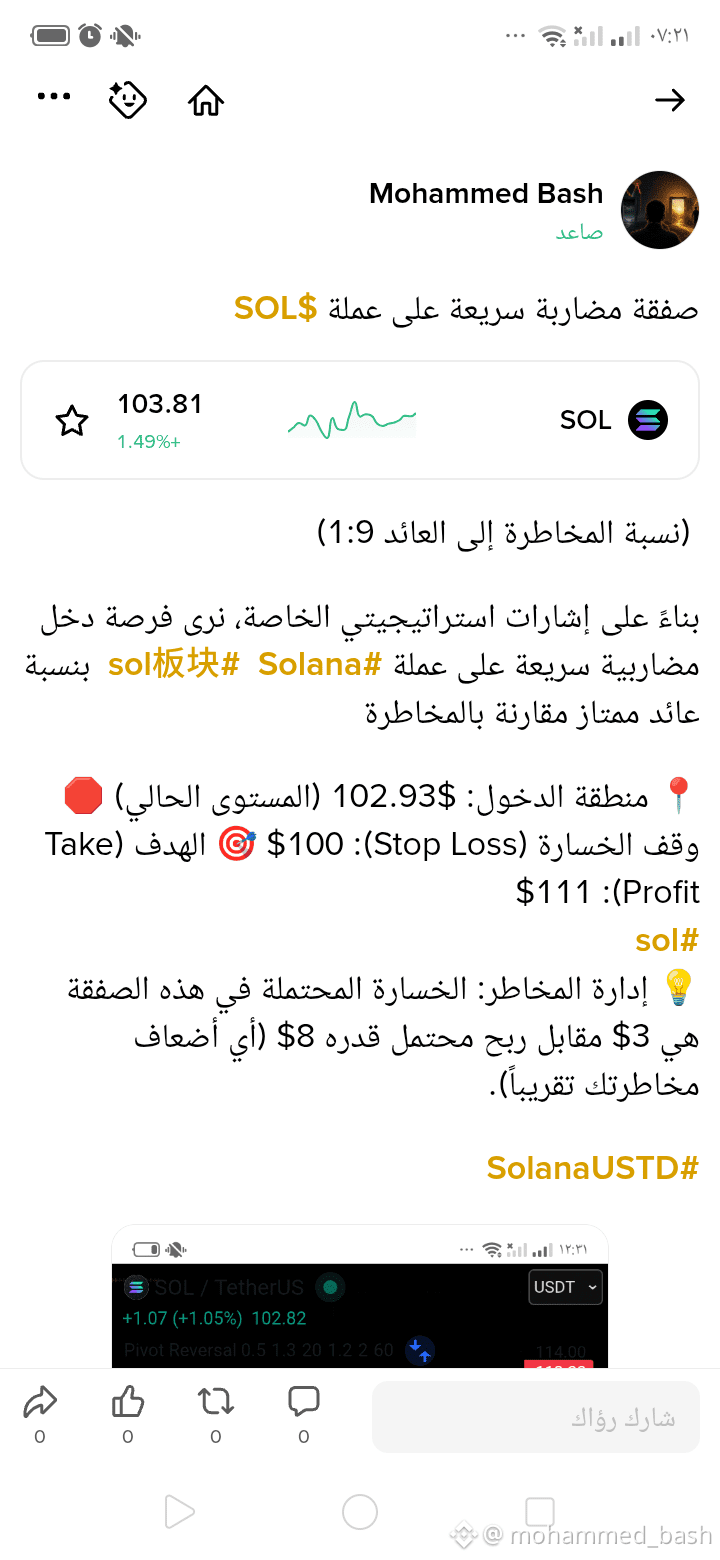Open Mohammed Bash's profile picture
Viewport: 720px width, 1560px height.
(660, 210)
